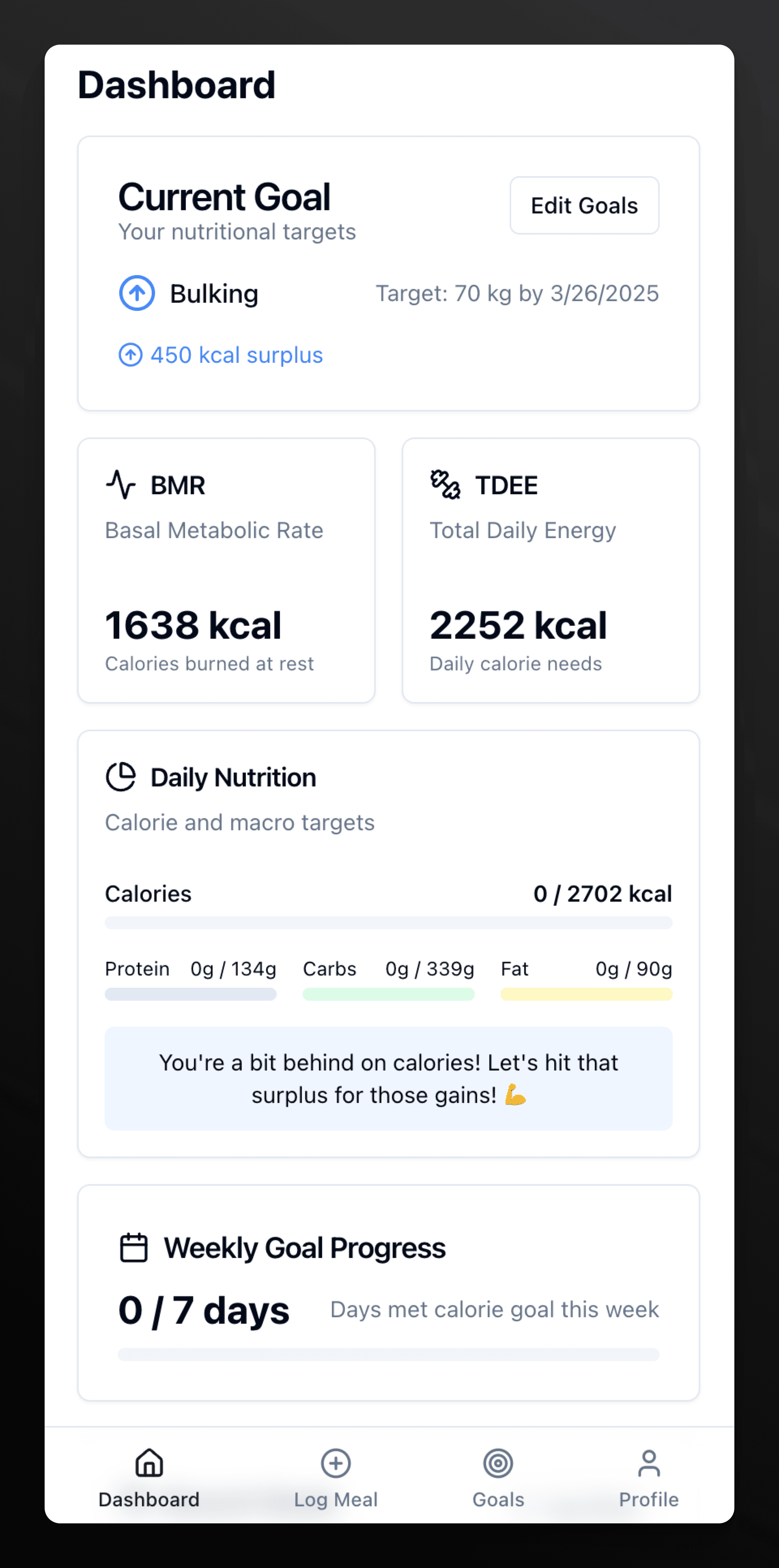Tap the Edit Goals button
The width and height of the screenshot is (779, 1568).
pyautogui.click(x=583, y=205)
